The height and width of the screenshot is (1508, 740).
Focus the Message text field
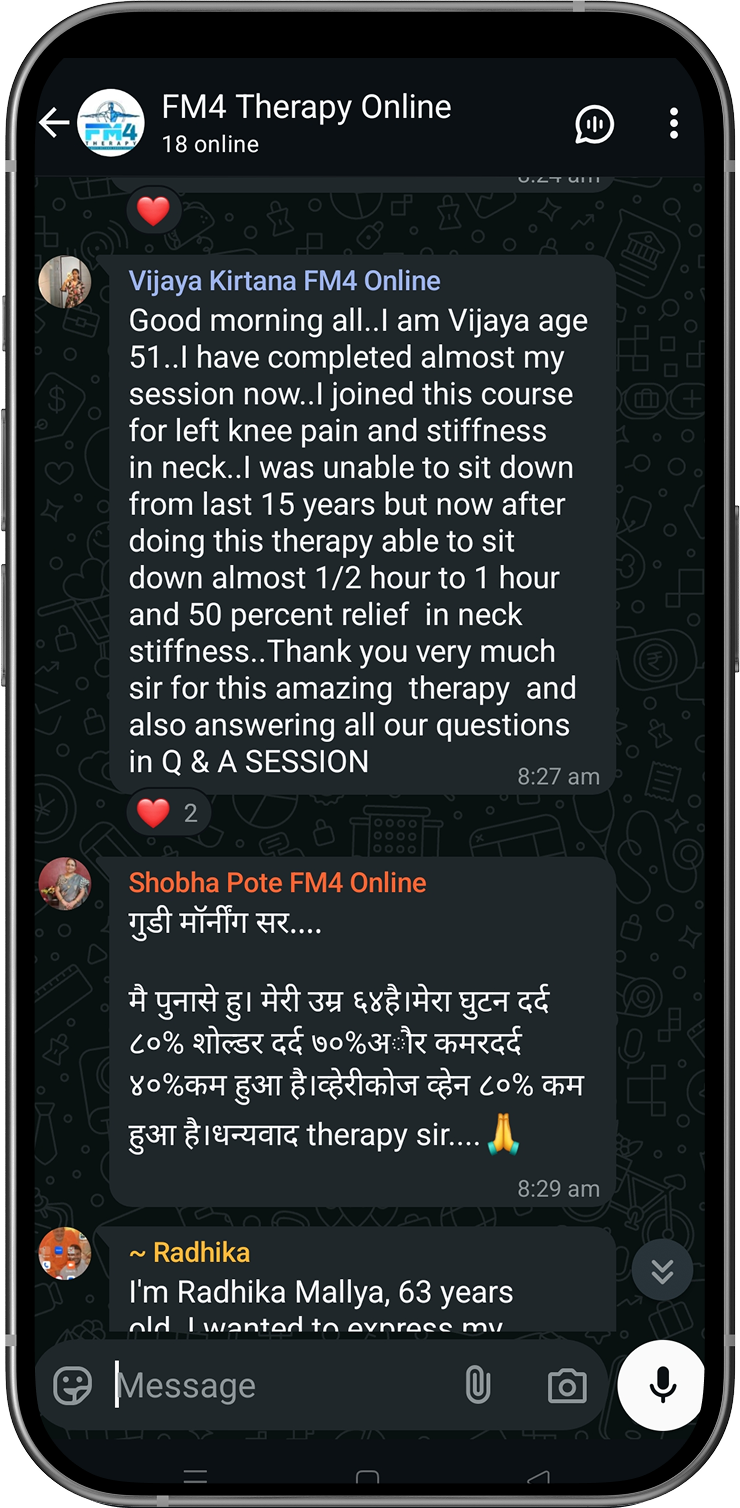[x=280, y=1386]
